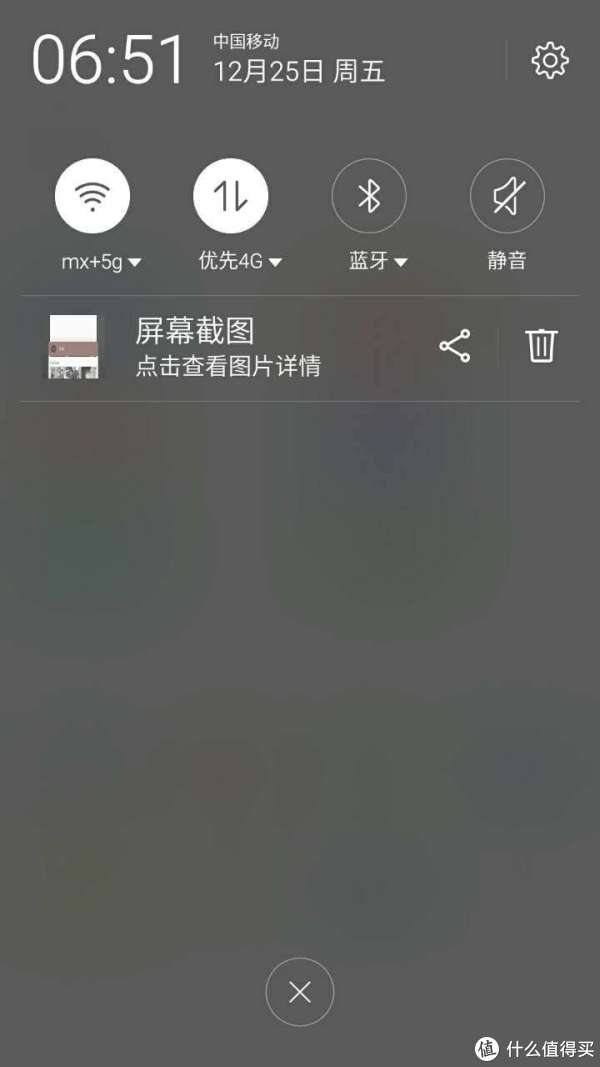Share the captured screenshot
The height and width of the screenshot is (1067, 600).
(x=454, y=346)
